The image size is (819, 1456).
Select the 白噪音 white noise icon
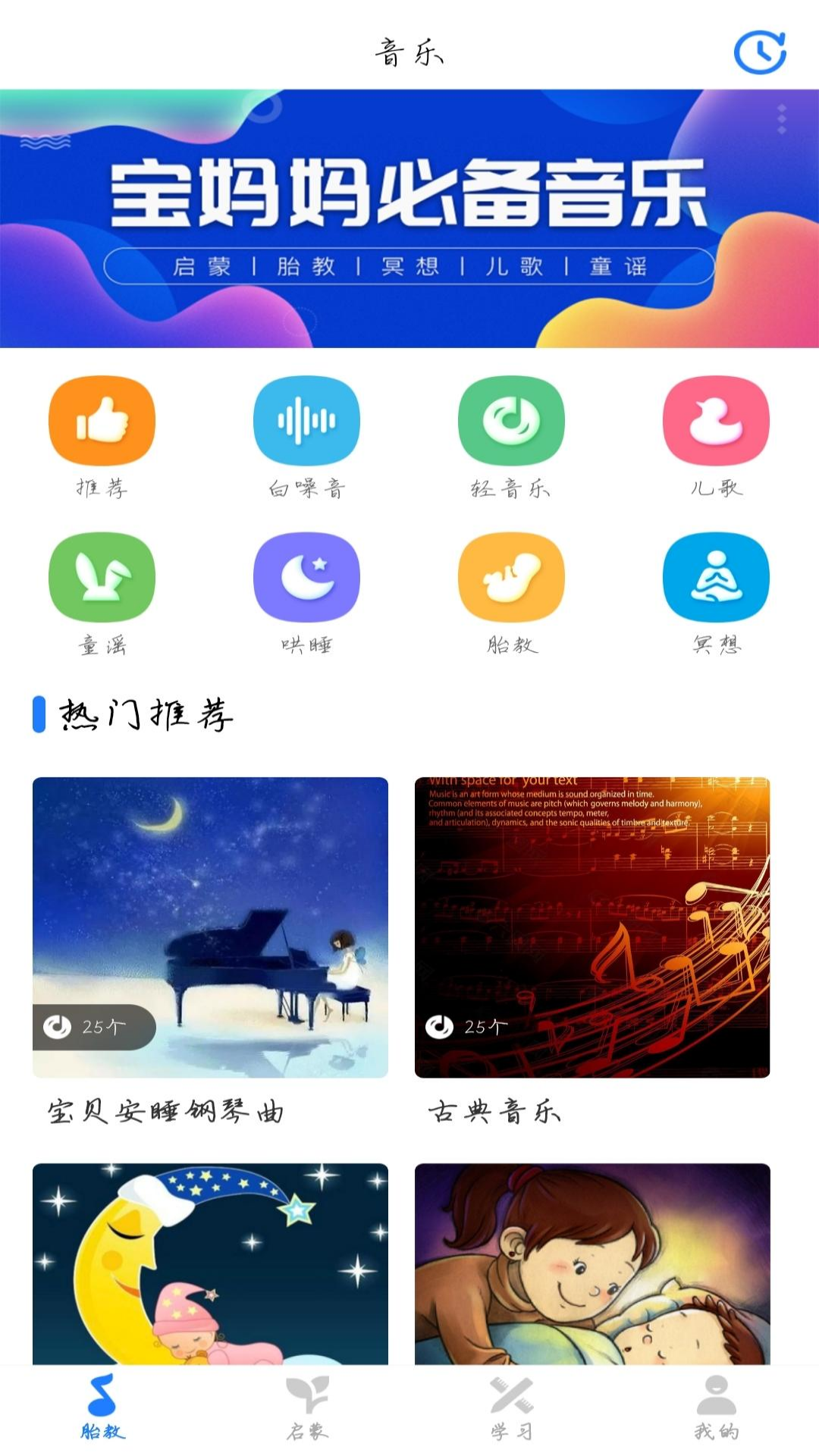[x=306, y=422]
